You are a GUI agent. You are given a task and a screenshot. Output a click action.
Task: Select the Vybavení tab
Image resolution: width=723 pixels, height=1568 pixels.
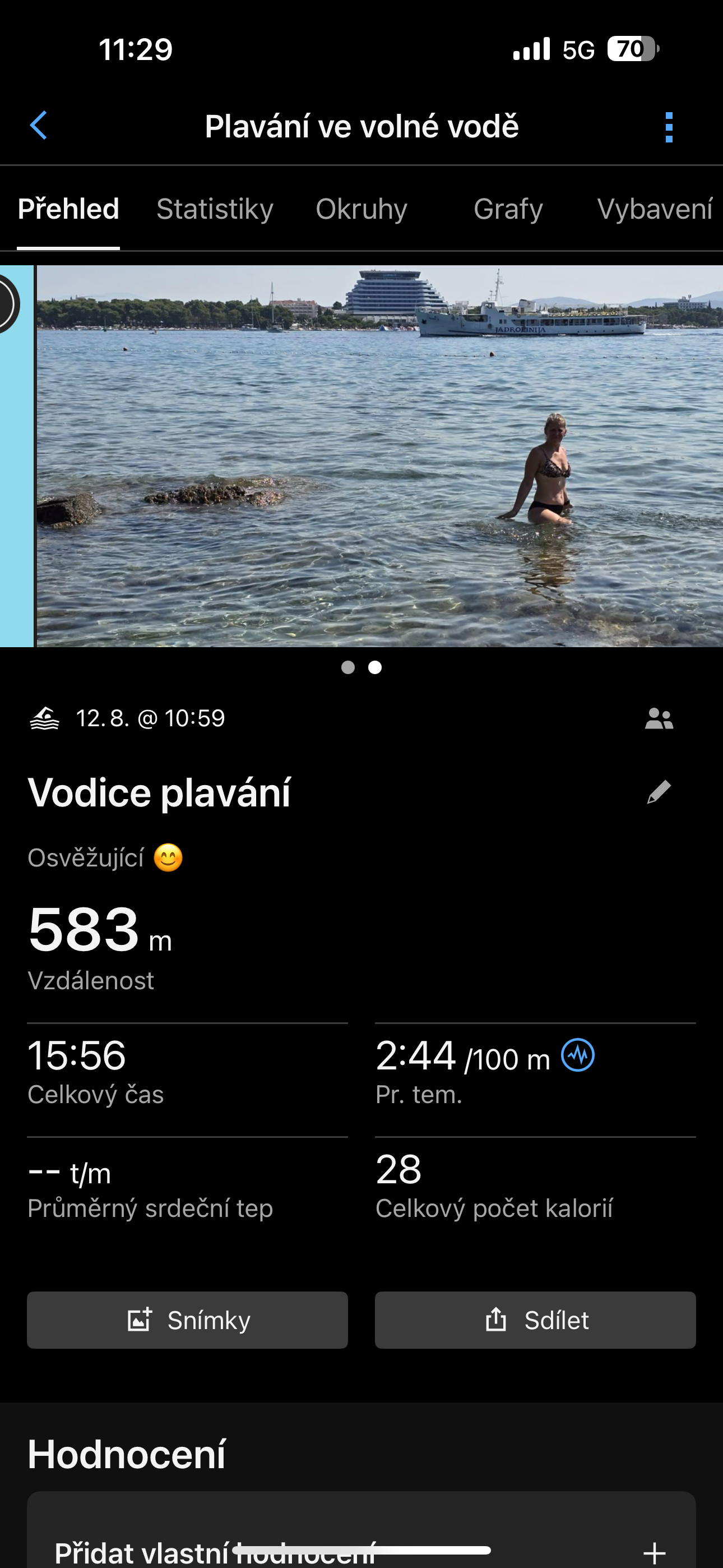[x=654, y=209]
